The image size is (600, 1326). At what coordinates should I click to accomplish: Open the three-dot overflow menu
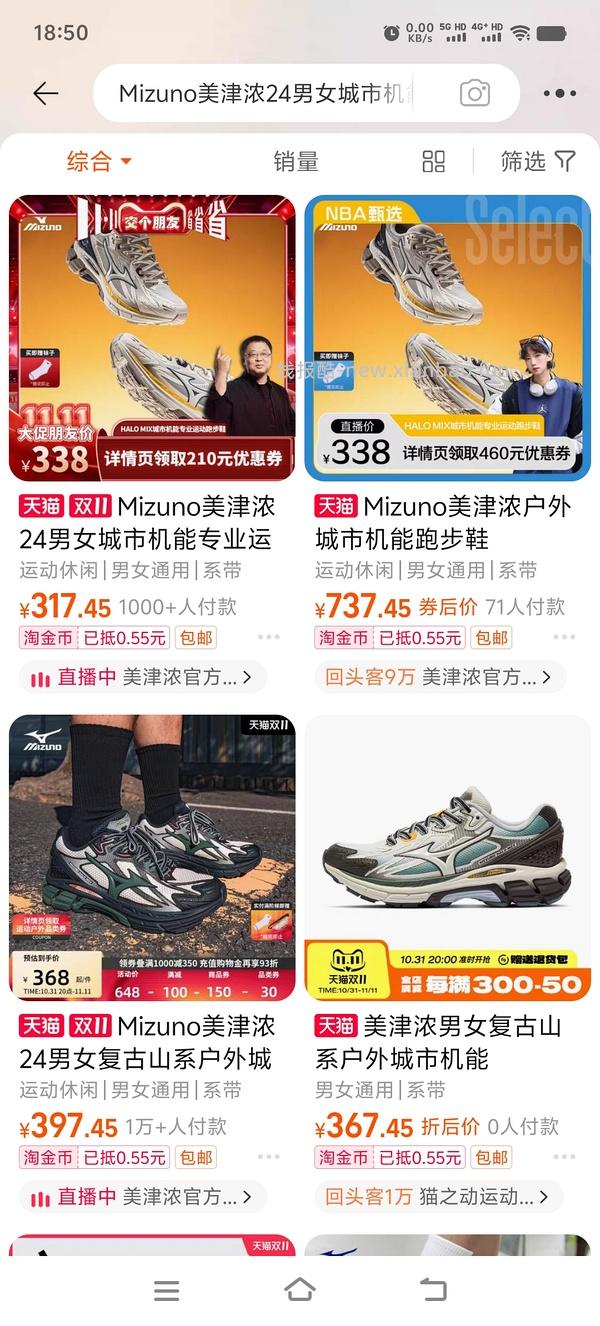[559, 94]
